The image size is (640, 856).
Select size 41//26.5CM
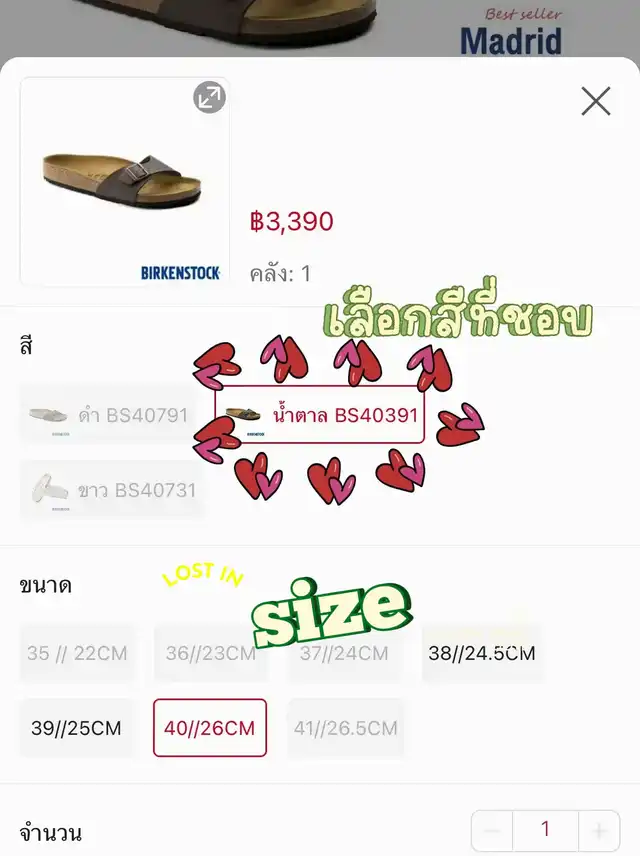tap(345, 728)
